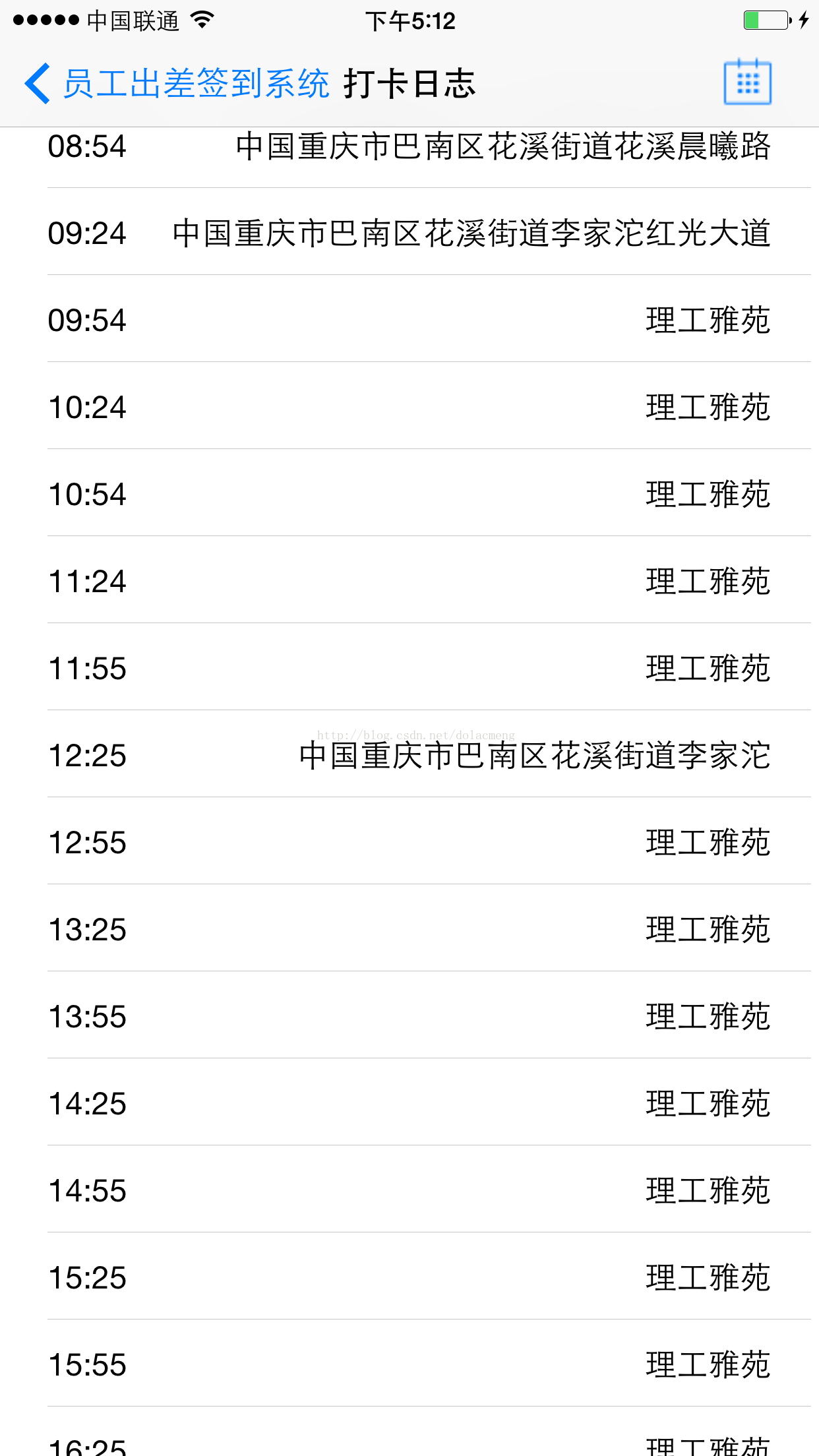This screenshot has height=1456, width=819.
Task: Open the calendar date picker icon
Action: pyautogui.click(x=748, y=82)
